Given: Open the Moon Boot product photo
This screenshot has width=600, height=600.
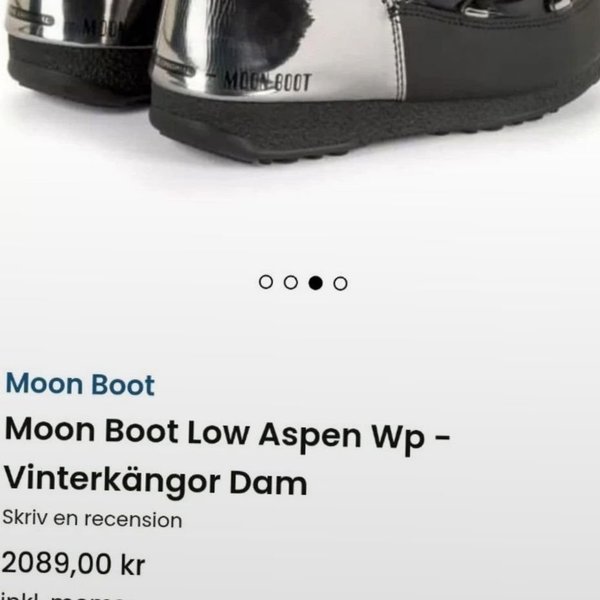Looking at the screenshot, I should point(300,80).
